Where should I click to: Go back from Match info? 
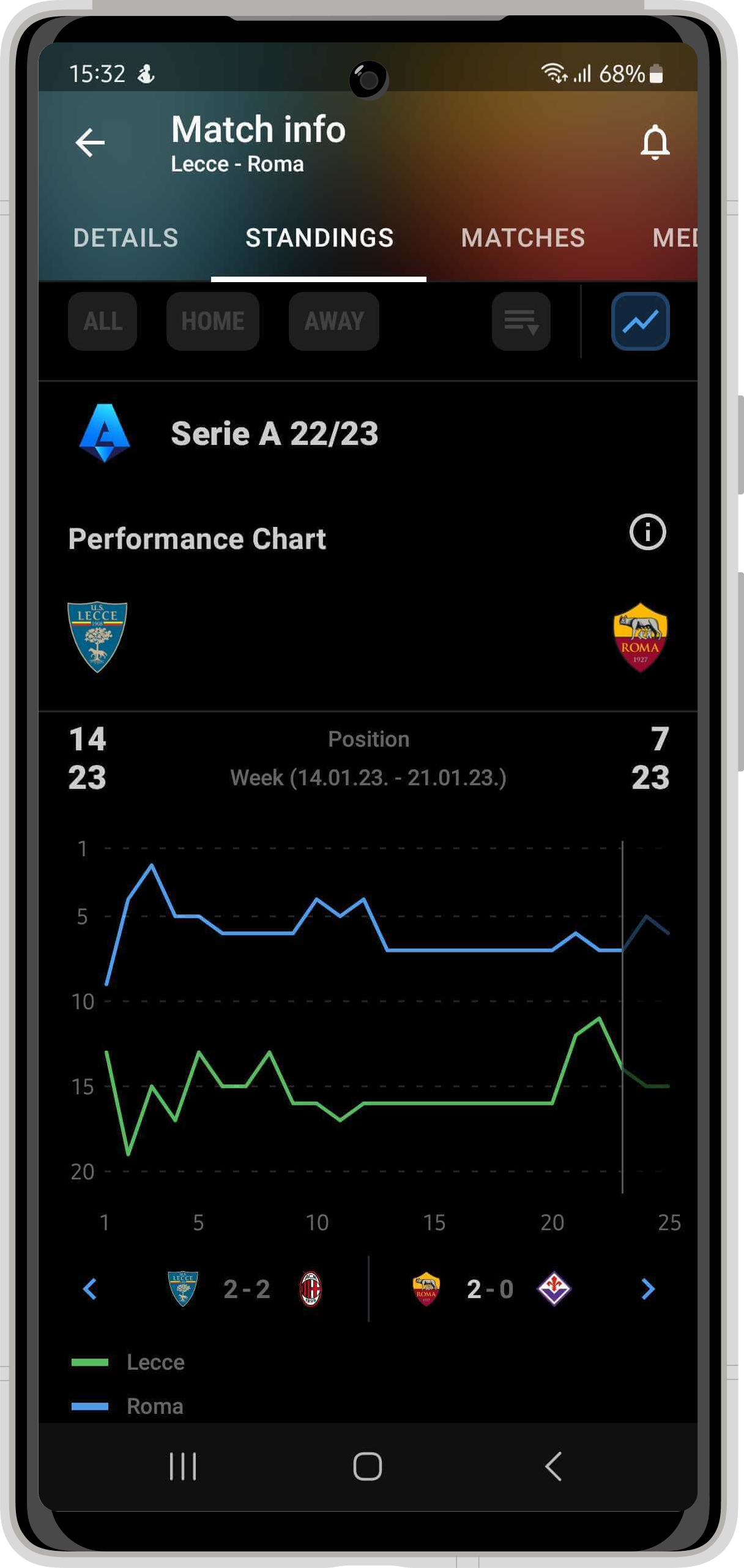coord(91,143)
